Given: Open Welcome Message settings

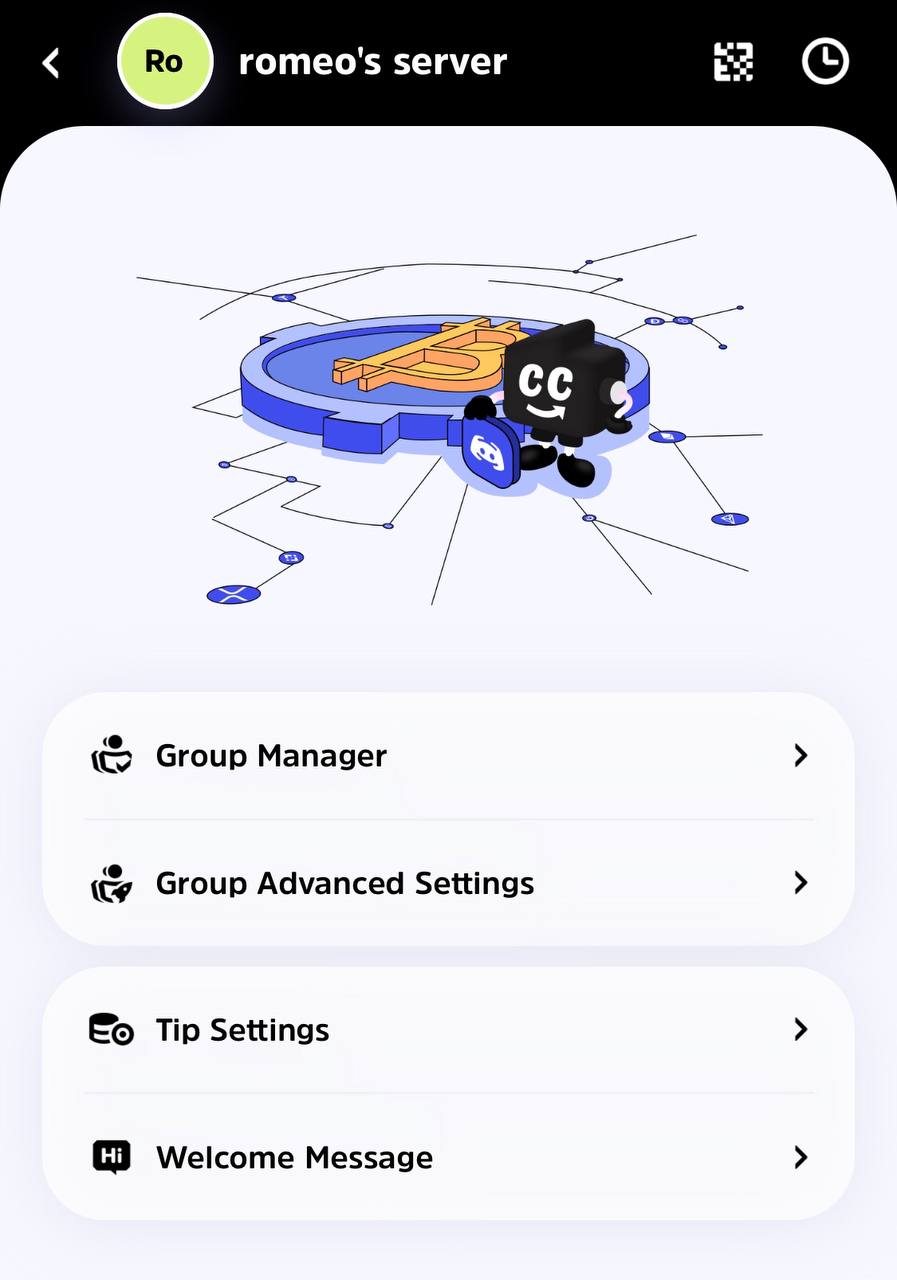Looking at the screenshot, I should (448, 1157).
